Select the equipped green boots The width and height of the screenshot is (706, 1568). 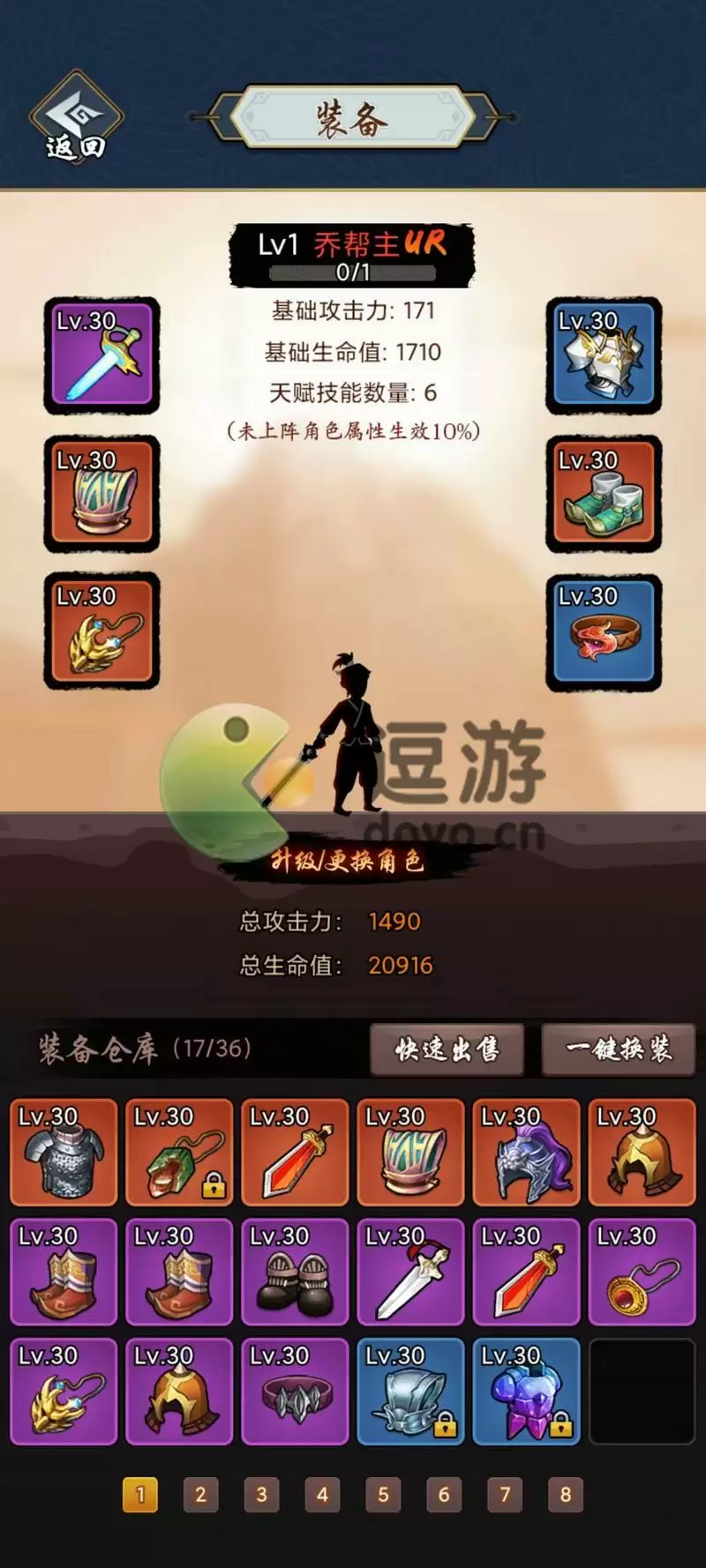(604, 496)
